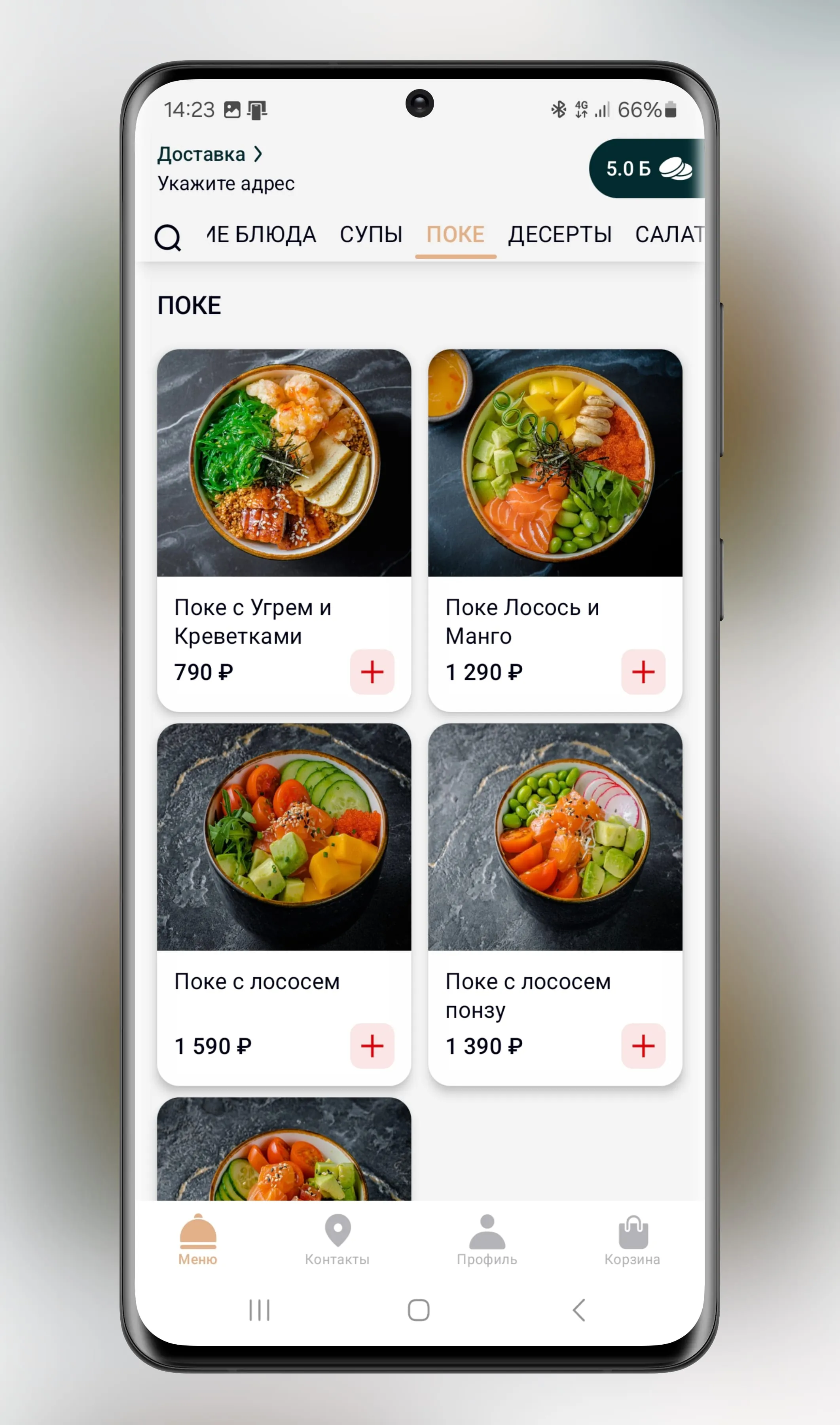The width and height of the screenshot is (840, 1425).
Task: Add Поке с Угрем и Креветками to cart
Action: coord(372,672)
